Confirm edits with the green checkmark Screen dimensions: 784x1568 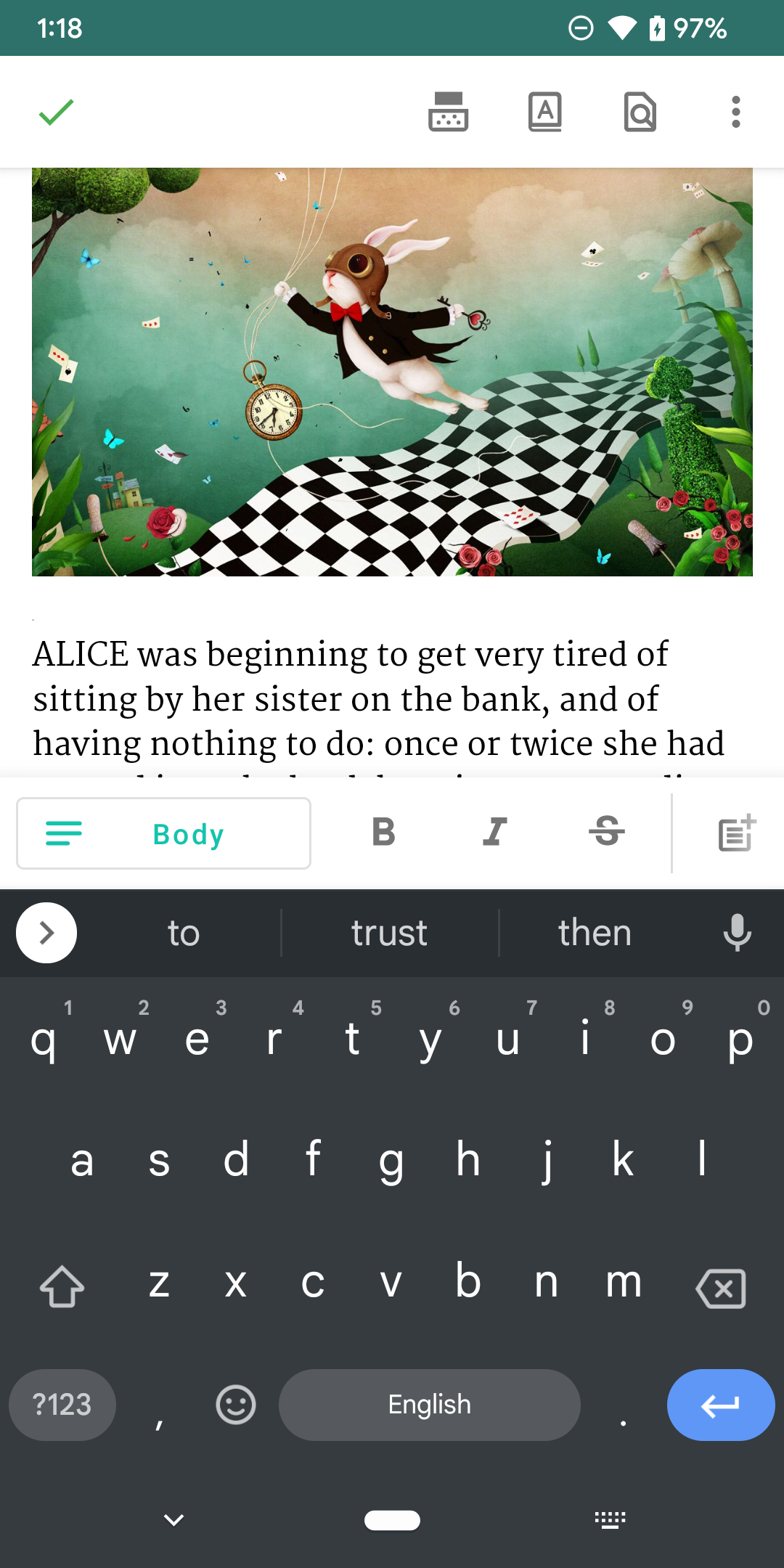coord(56,112)
